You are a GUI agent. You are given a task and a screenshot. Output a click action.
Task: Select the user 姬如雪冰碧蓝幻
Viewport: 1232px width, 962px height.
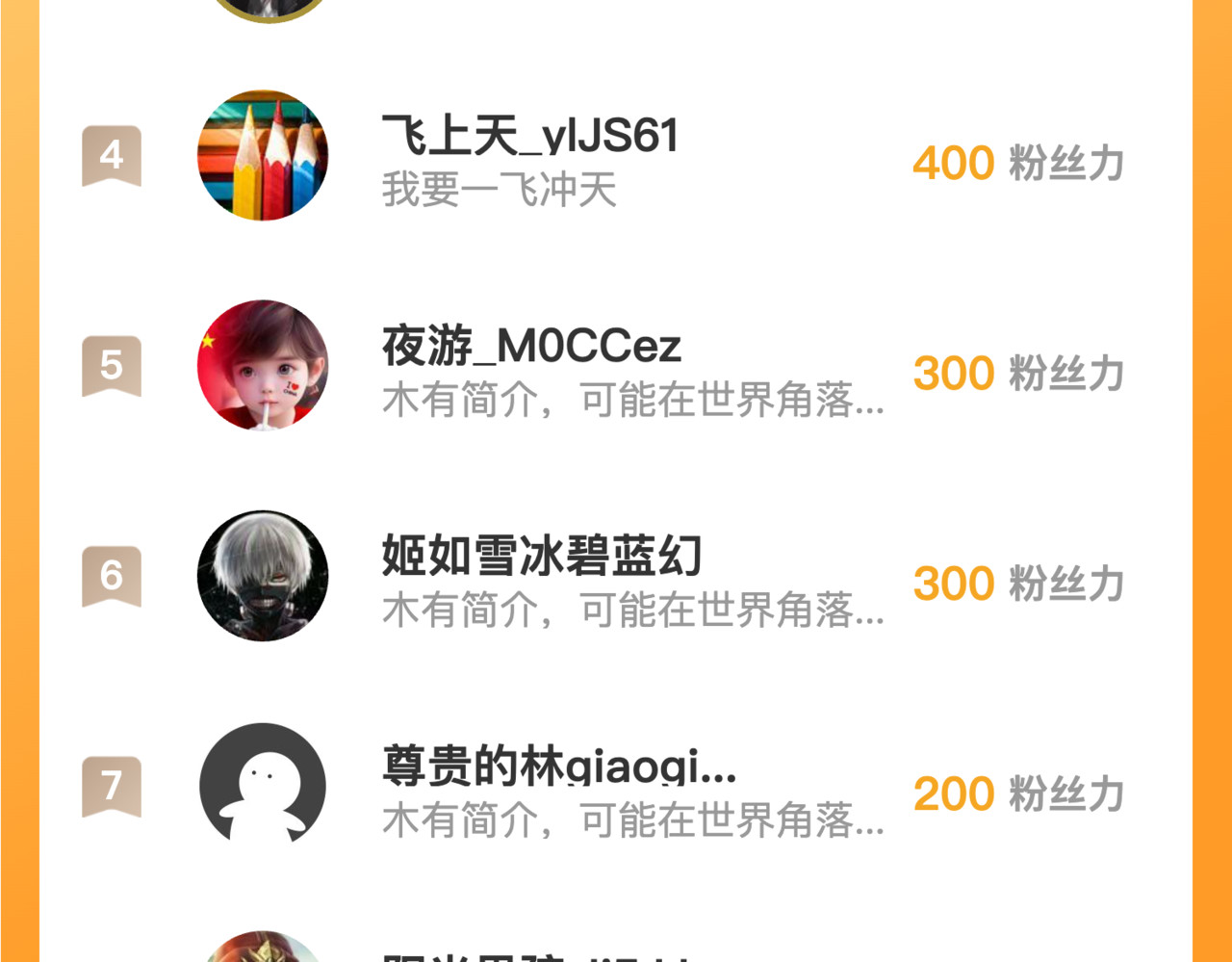(x=541, y=557)
